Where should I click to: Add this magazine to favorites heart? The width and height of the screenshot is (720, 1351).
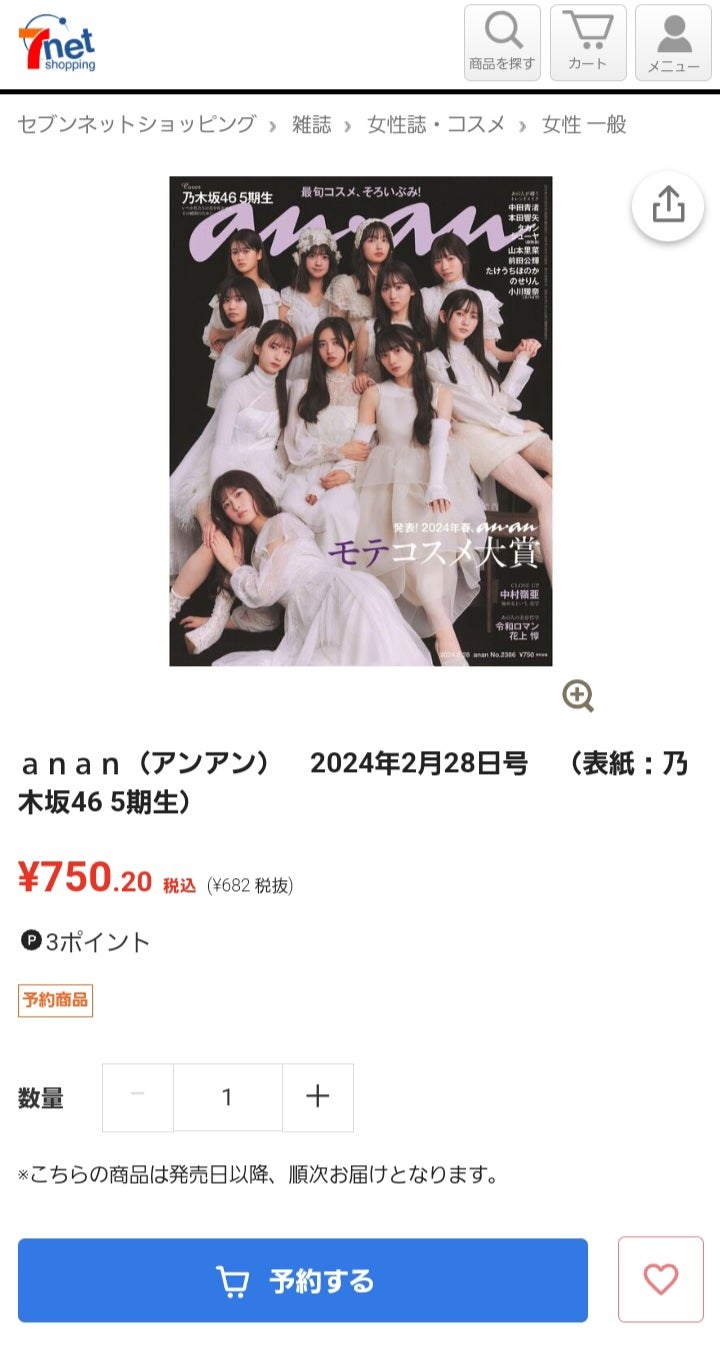point(660,1279)
